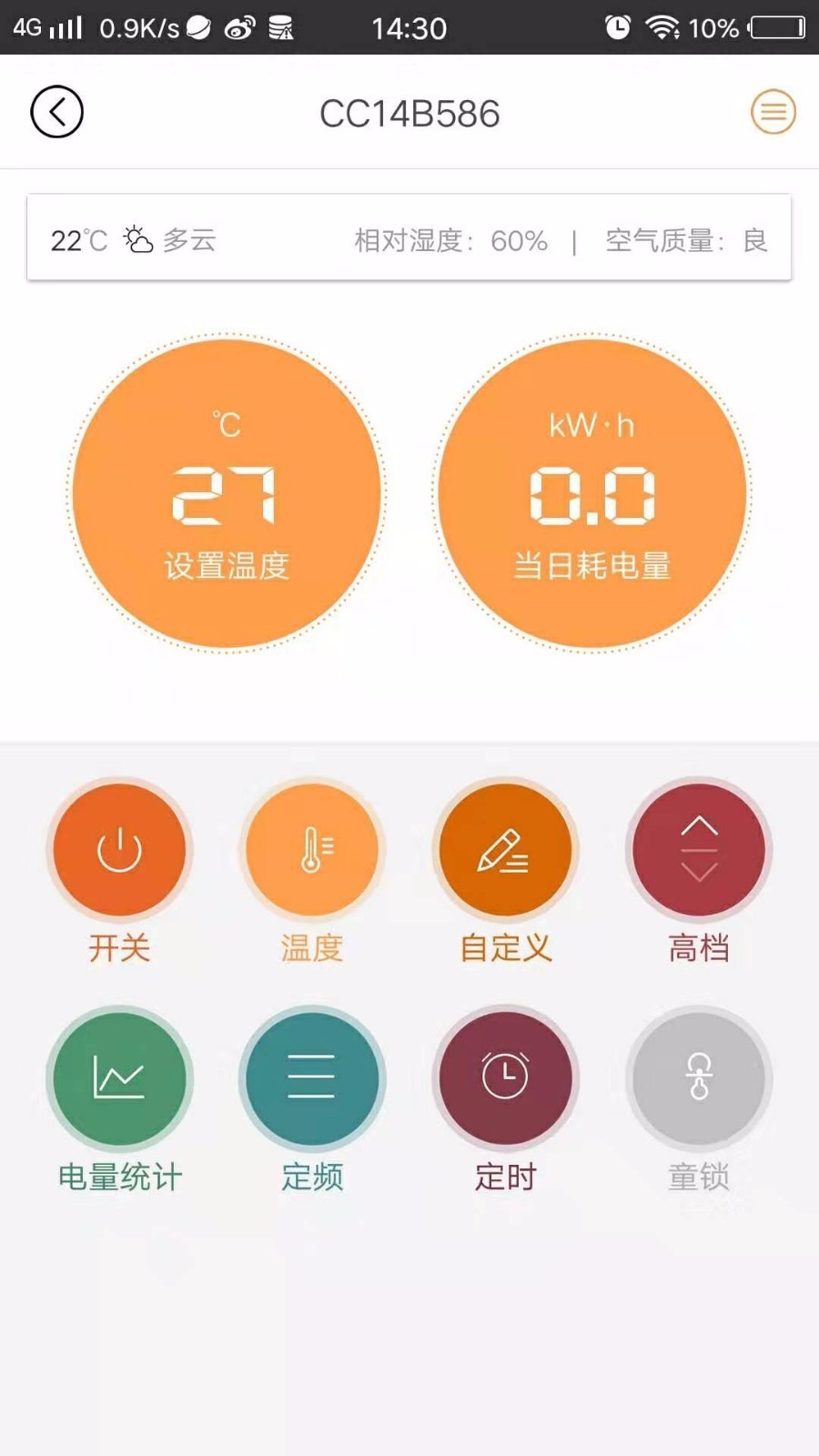Image resolution: width=819 pixels, height=1456 pixels.
Task: Open the 空气质量 air quality section
Action: [x=685, y=241]
